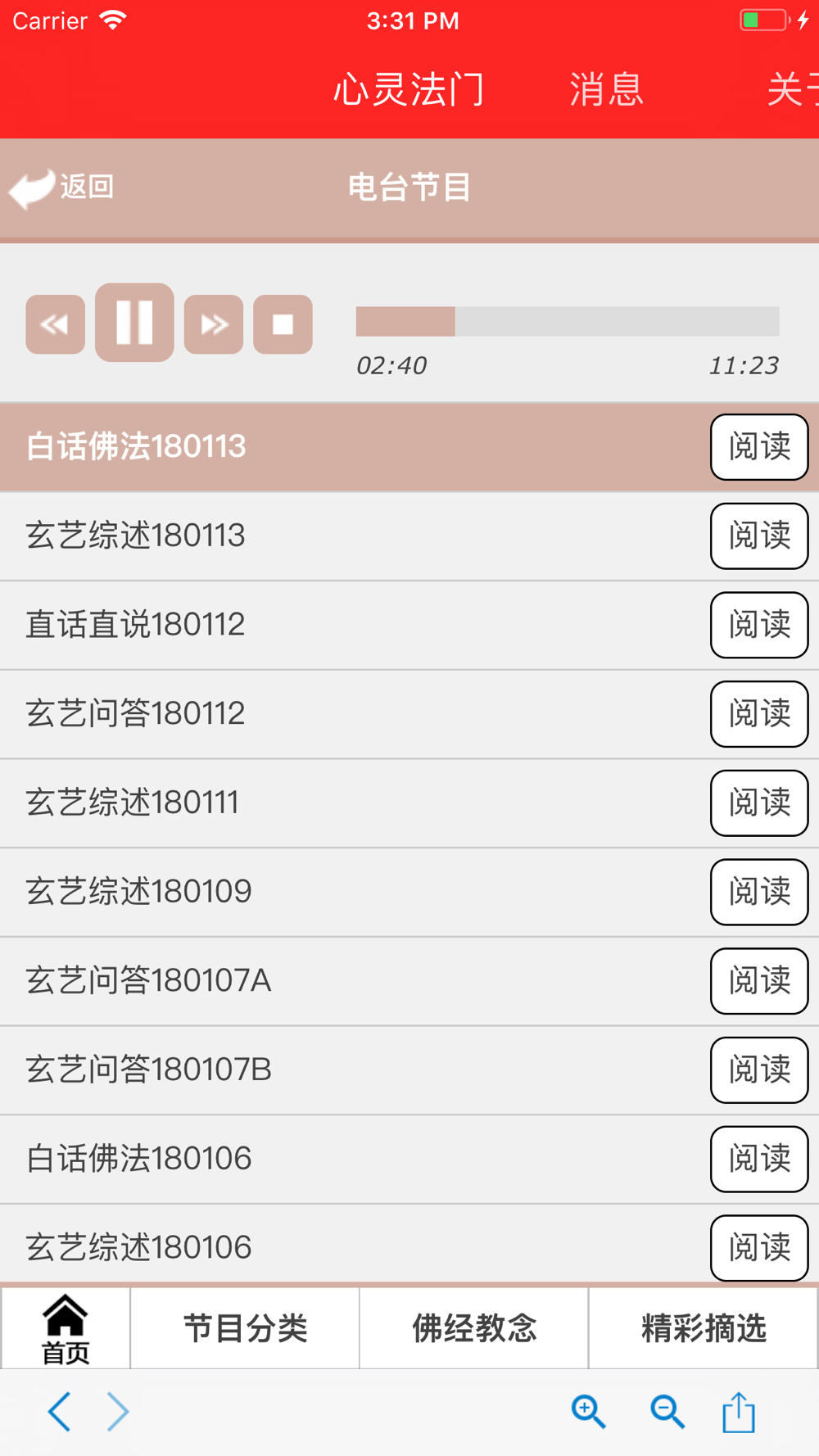This screenshot has width=819, height=1456.
Task: Tap 阅读 for 白话佛法180113
Action: tap(759, 447)
